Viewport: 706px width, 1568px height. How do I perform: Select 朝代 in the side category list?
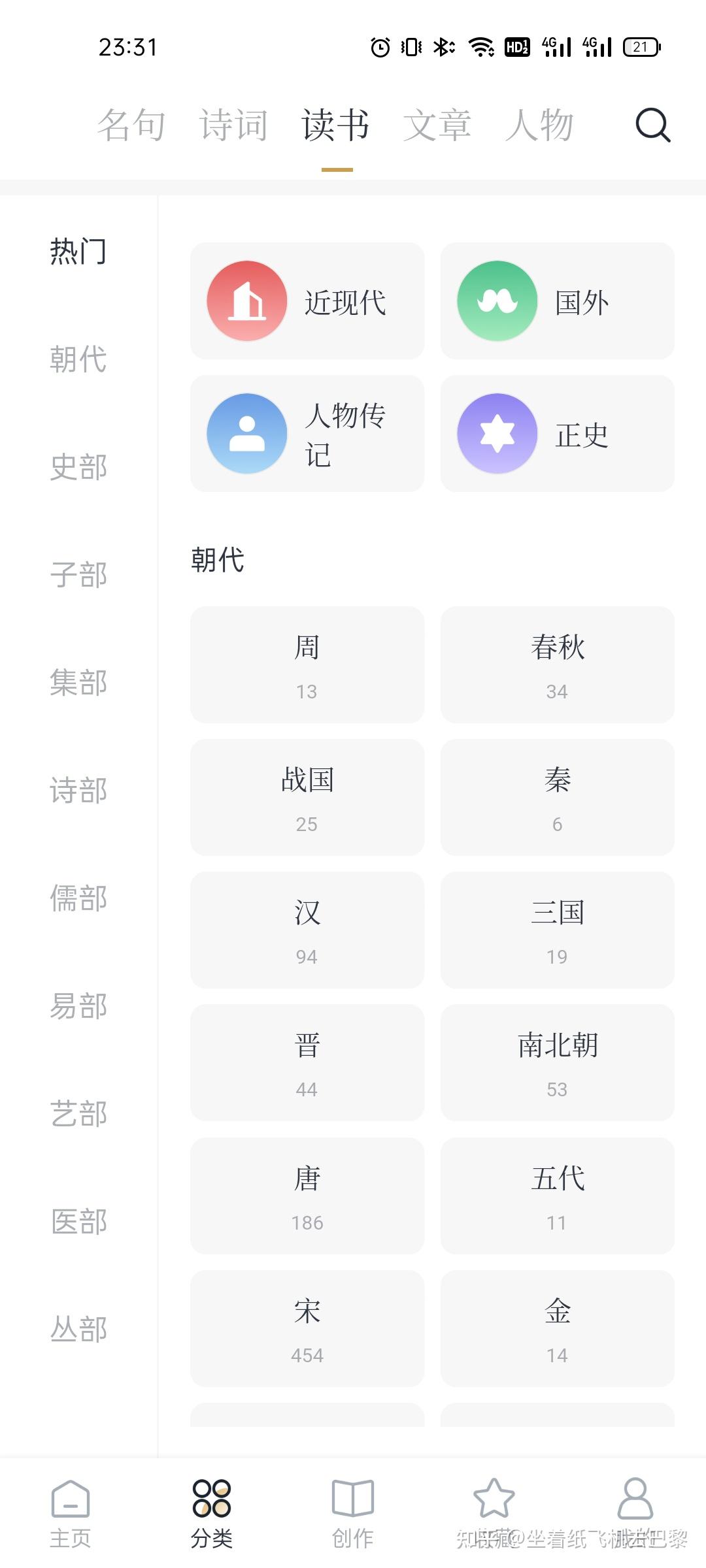pyautogui.click(x=78, y=359)
